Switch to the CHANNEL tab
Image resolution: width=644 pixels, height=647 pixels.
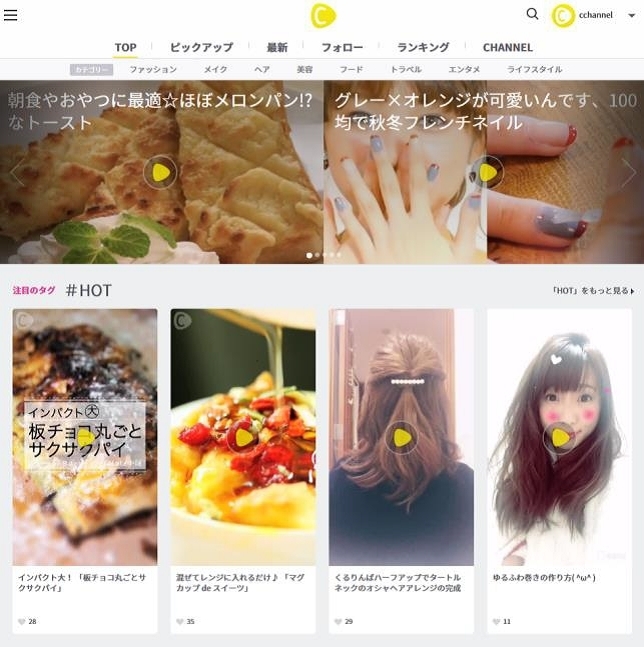click(x=507, y=47)
